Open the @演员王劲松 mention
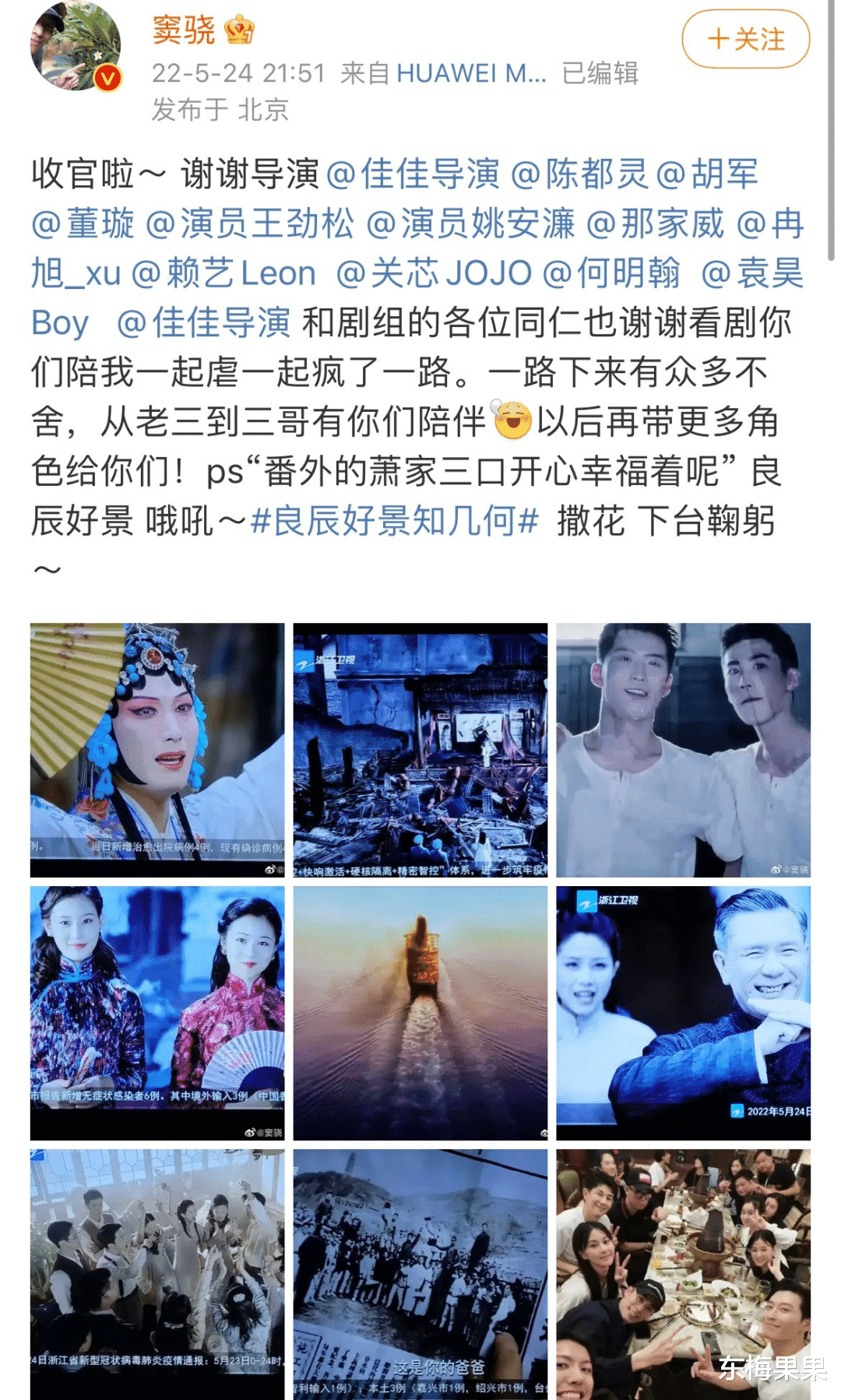 click(x=250, y=223)
